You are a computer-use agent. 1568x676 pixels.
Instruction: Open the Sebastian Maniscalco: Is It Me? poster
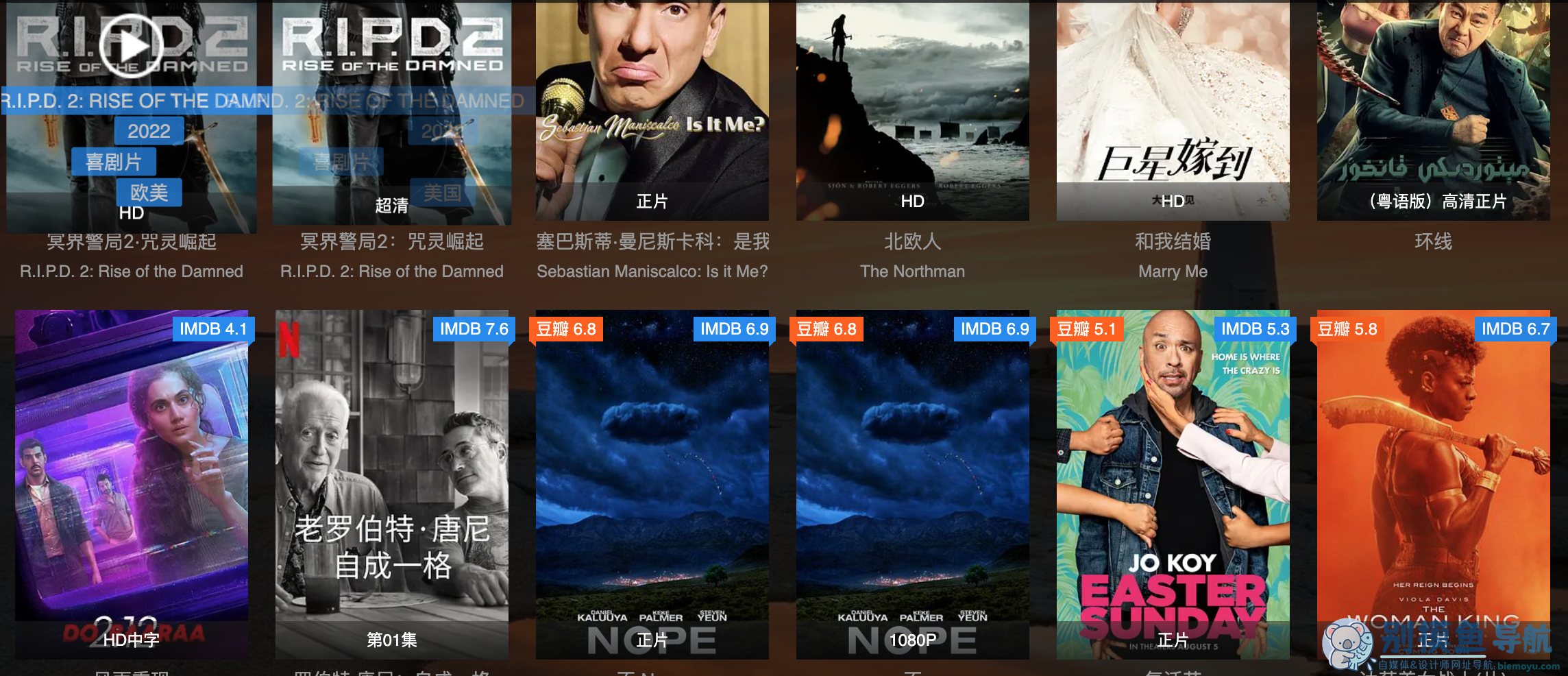point(652,110)
